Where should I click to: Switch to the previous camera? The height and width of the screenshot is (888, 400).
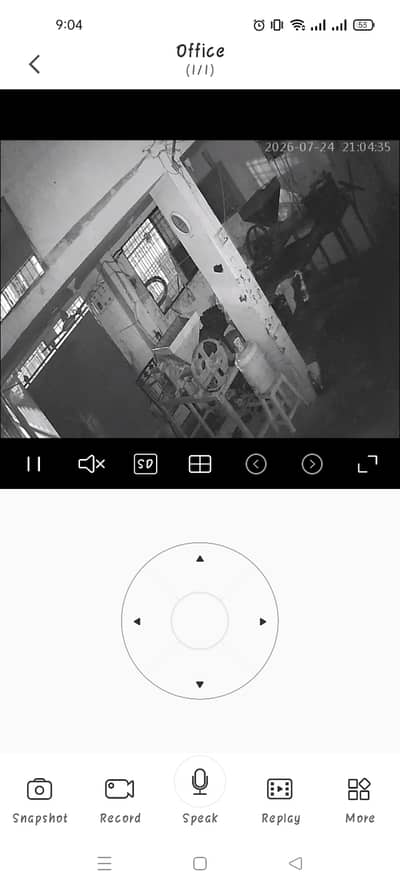click(256, 464)
